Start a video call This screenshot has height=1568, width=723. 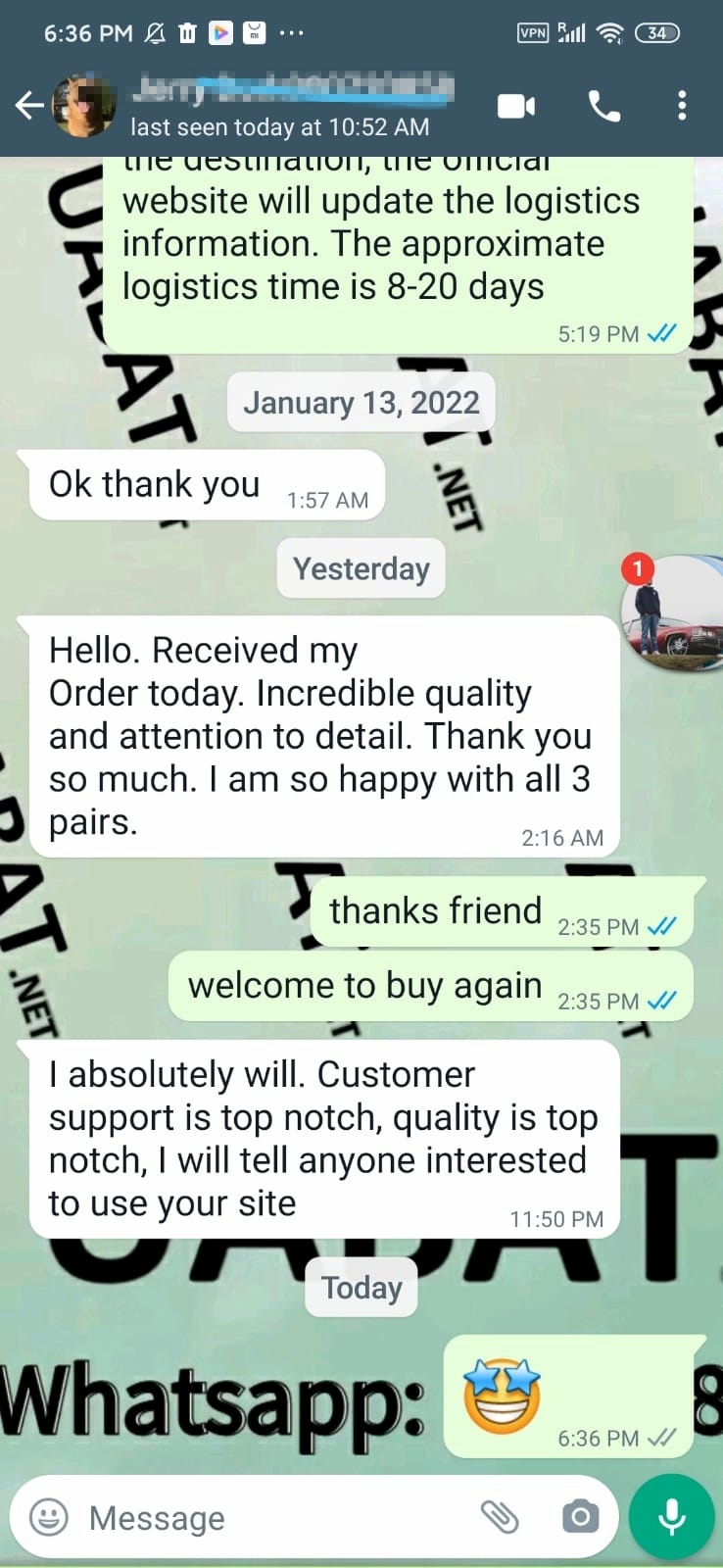[516, 105]
